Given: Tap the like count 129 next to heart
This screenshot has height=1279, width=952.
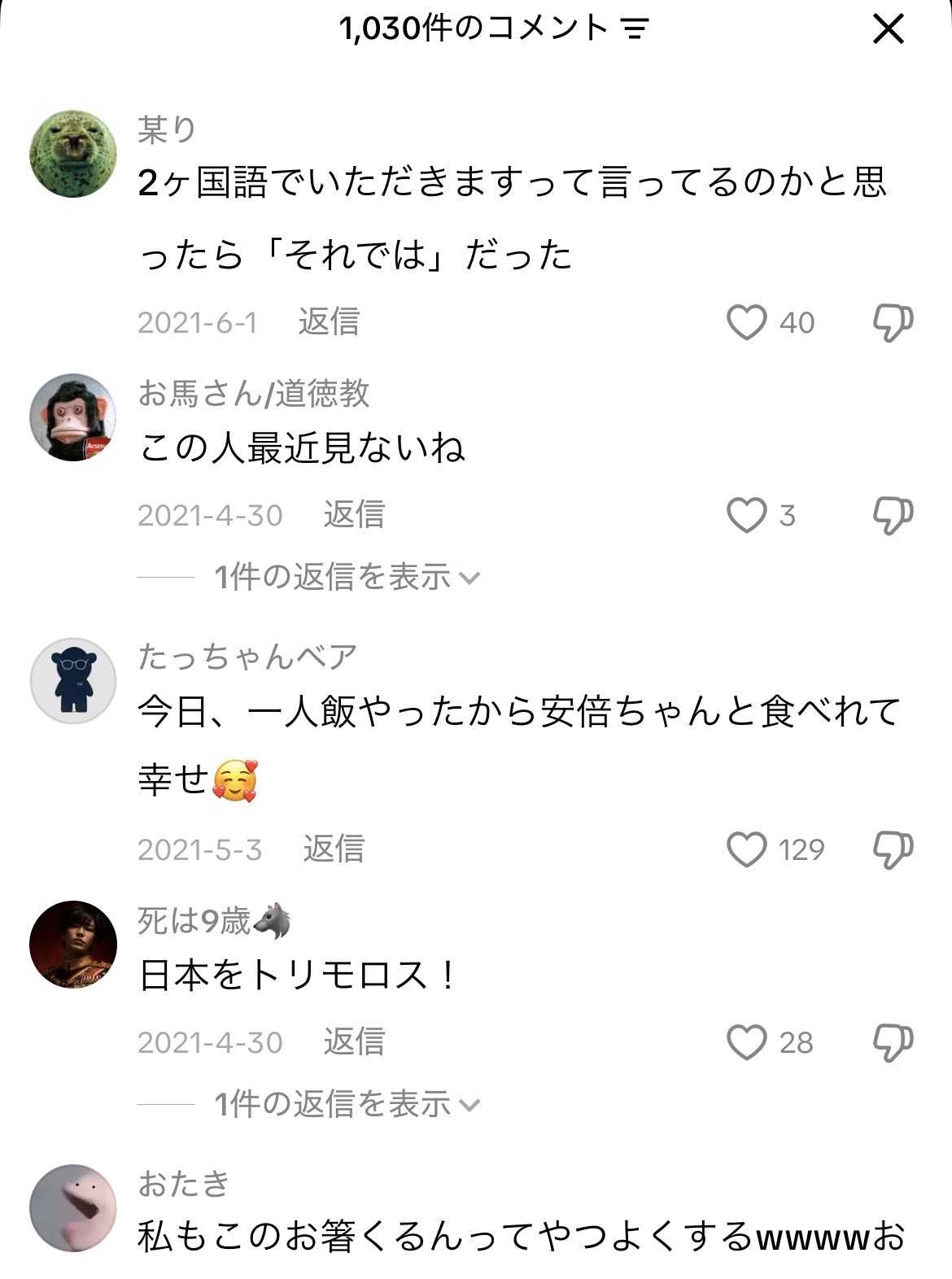Looking at the screenshot, I should 801,849.
